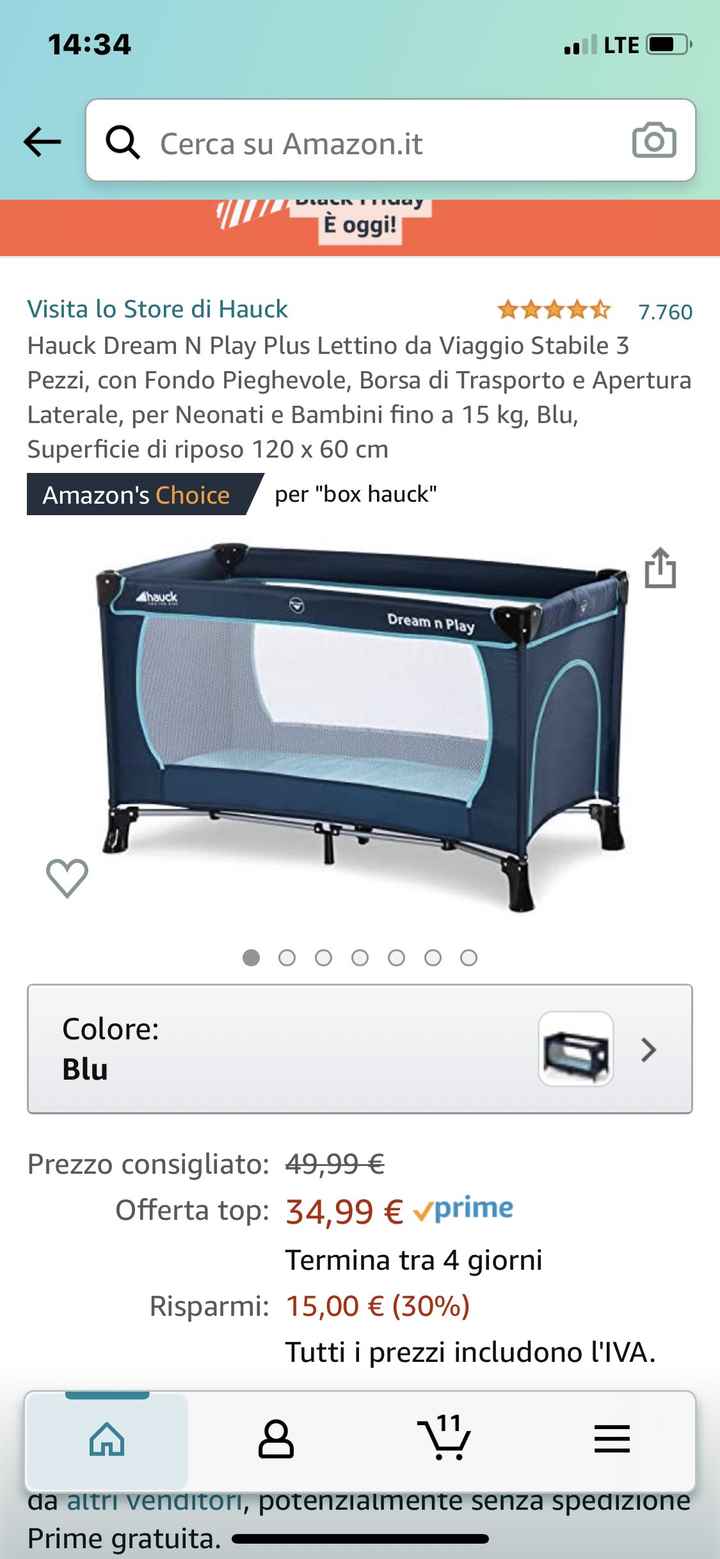
Task: Open your account via the profile icon
Action: point(275,1438)
